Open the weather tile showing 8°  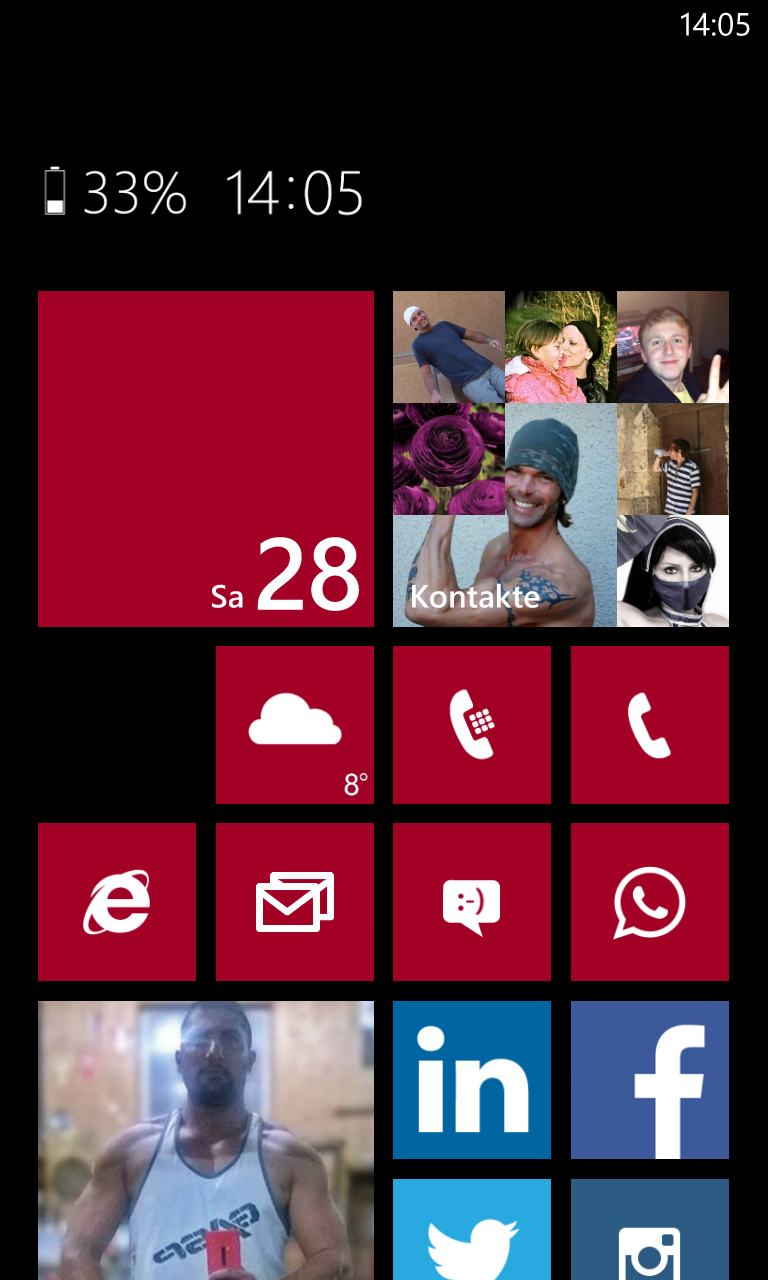[x=295, y=725]
